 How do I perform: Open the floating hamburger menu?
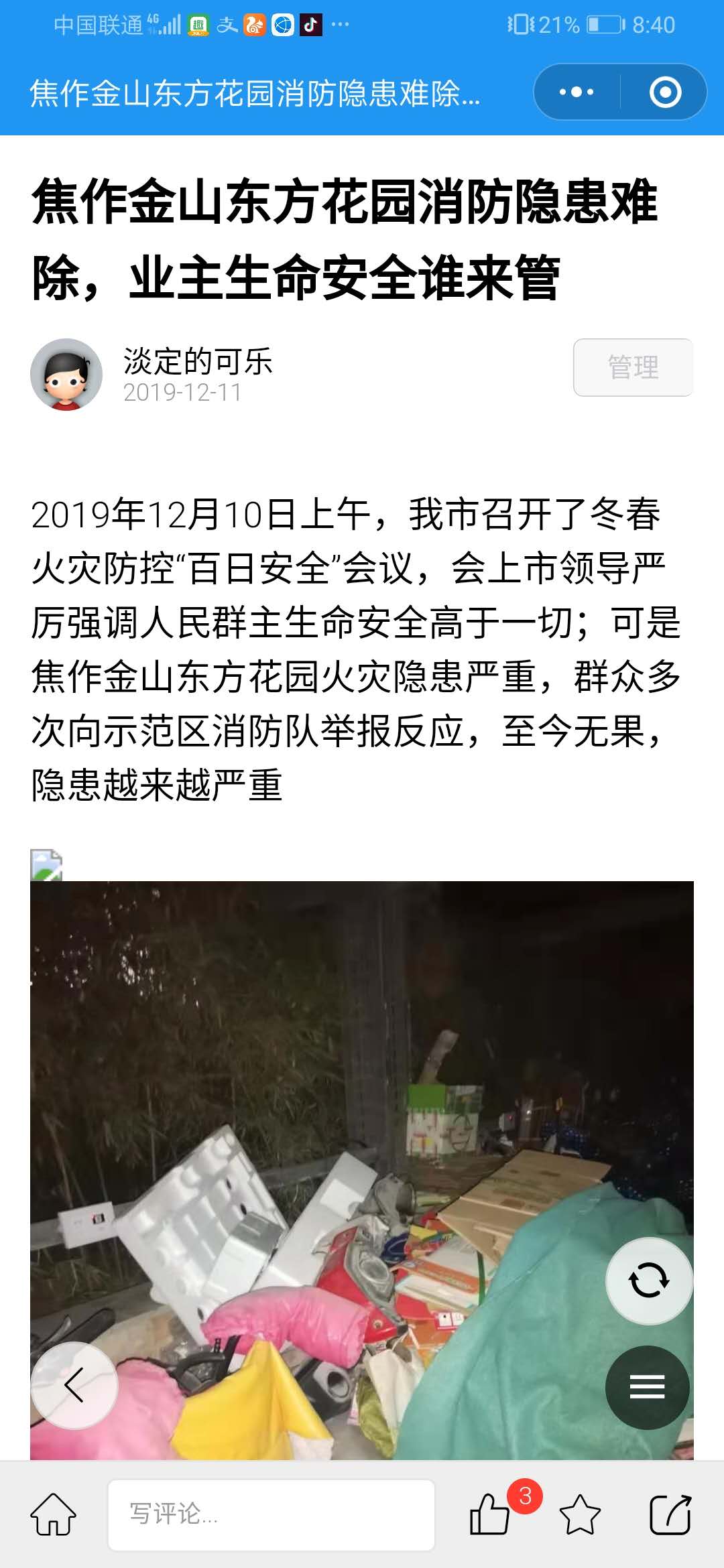click(x=647, y=1387)
